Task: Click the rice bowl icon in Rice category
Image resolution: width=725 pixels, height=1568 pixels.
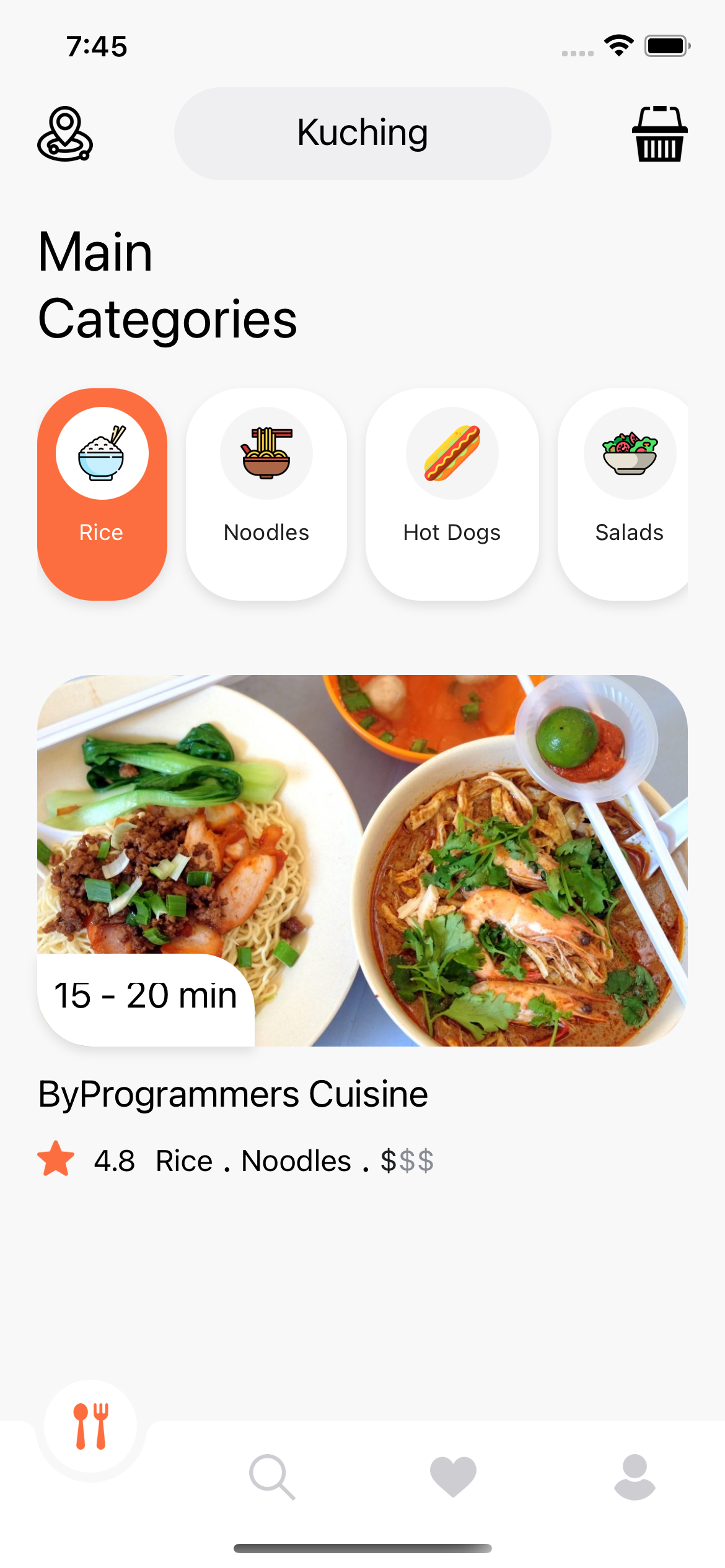Action: tap(102, 453)
